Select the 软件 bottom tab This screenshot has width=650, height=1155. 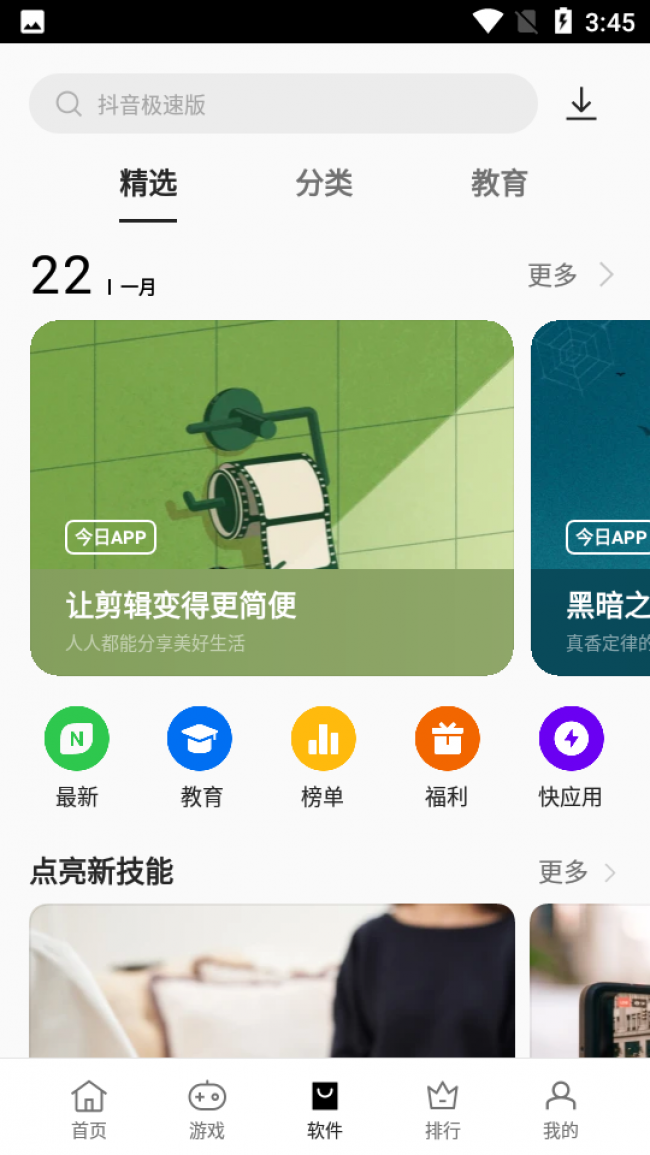pyautogui.click(x=325, y=1109)
